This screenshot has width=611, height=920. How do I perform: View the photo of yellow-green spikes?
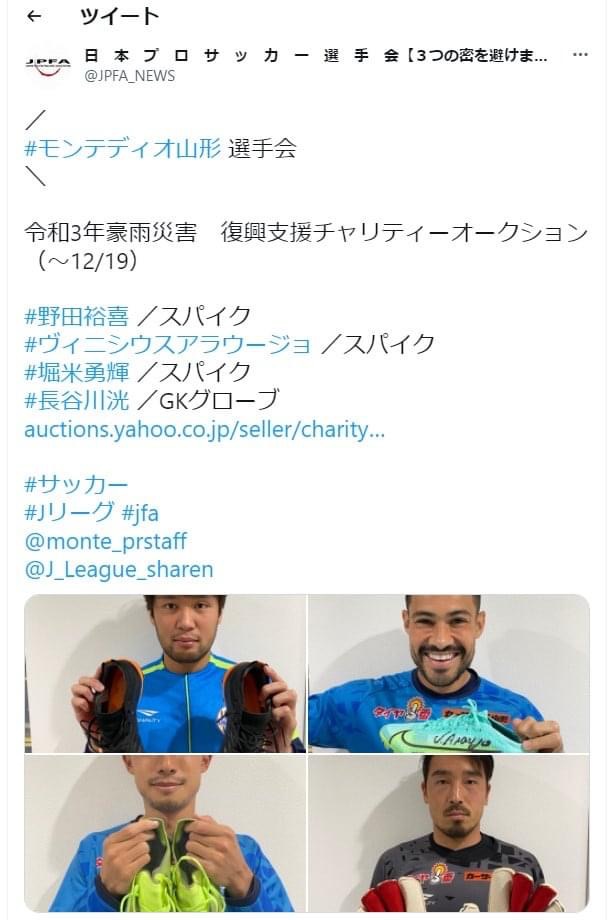[165, 833]
